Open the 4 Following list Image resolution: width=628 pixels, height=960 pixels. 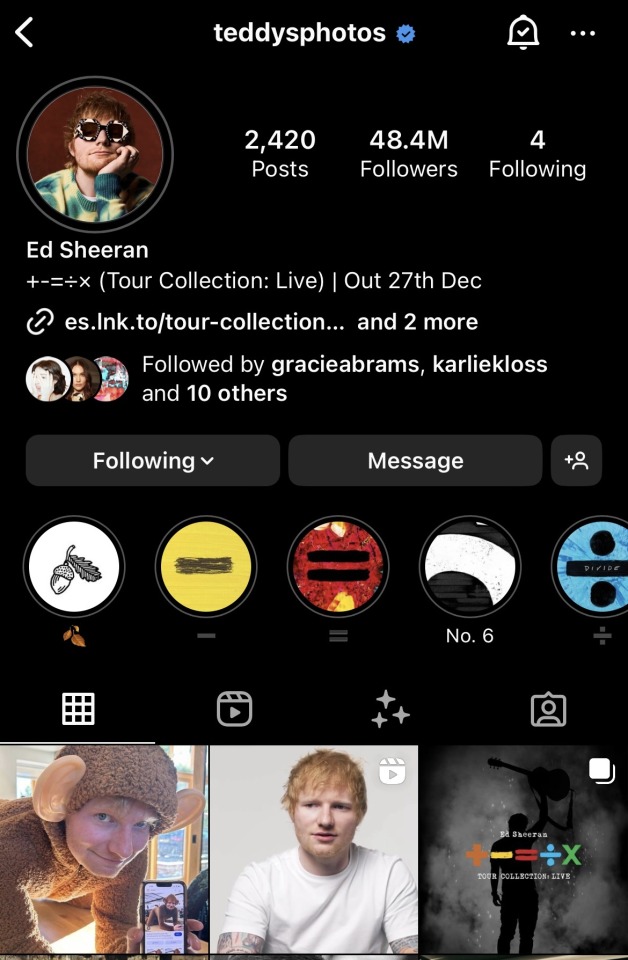[x=537, y=153]
